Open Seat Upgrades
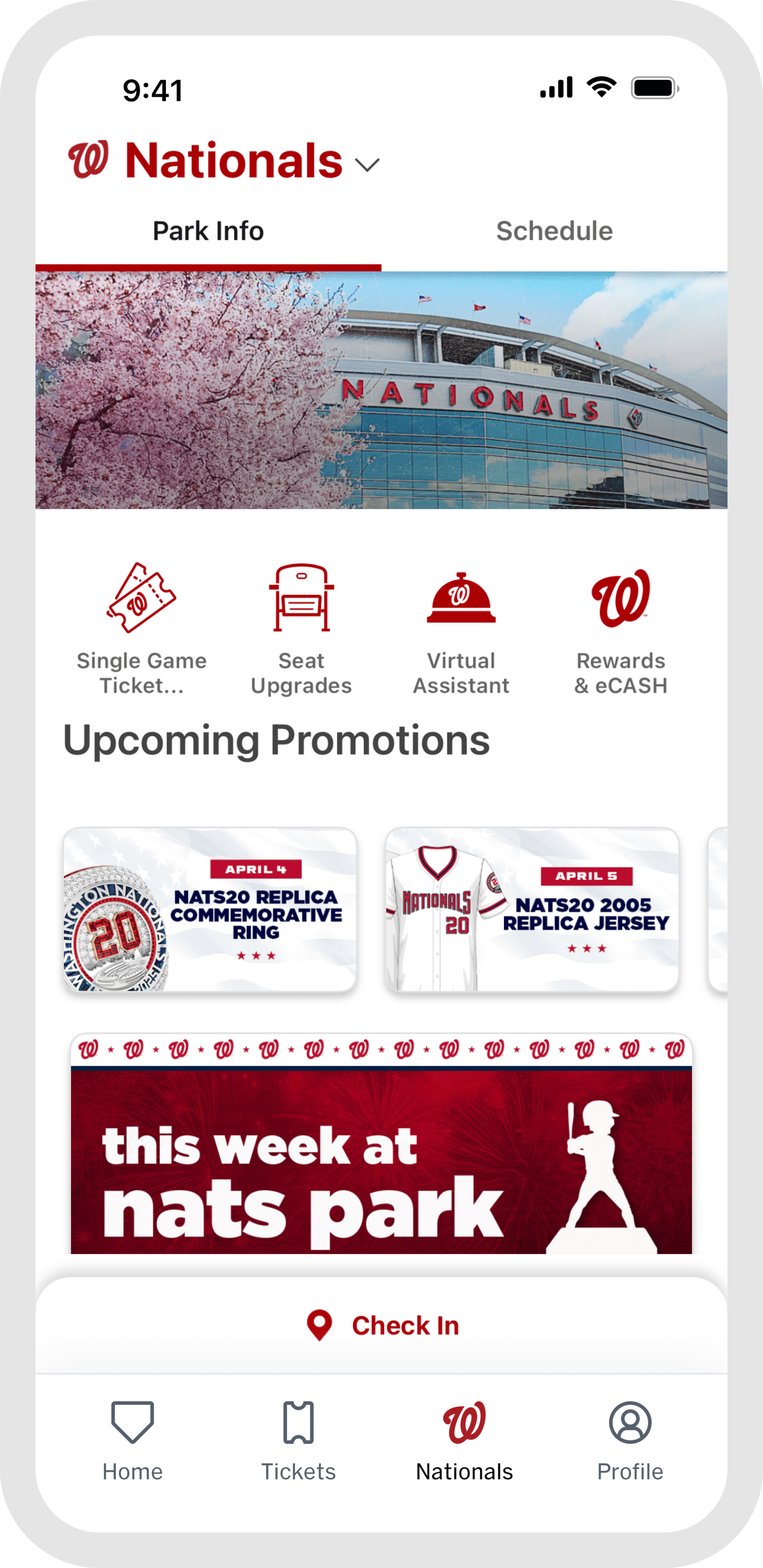This screenshot has width=763, height=1568. click(x=301, y=628)
